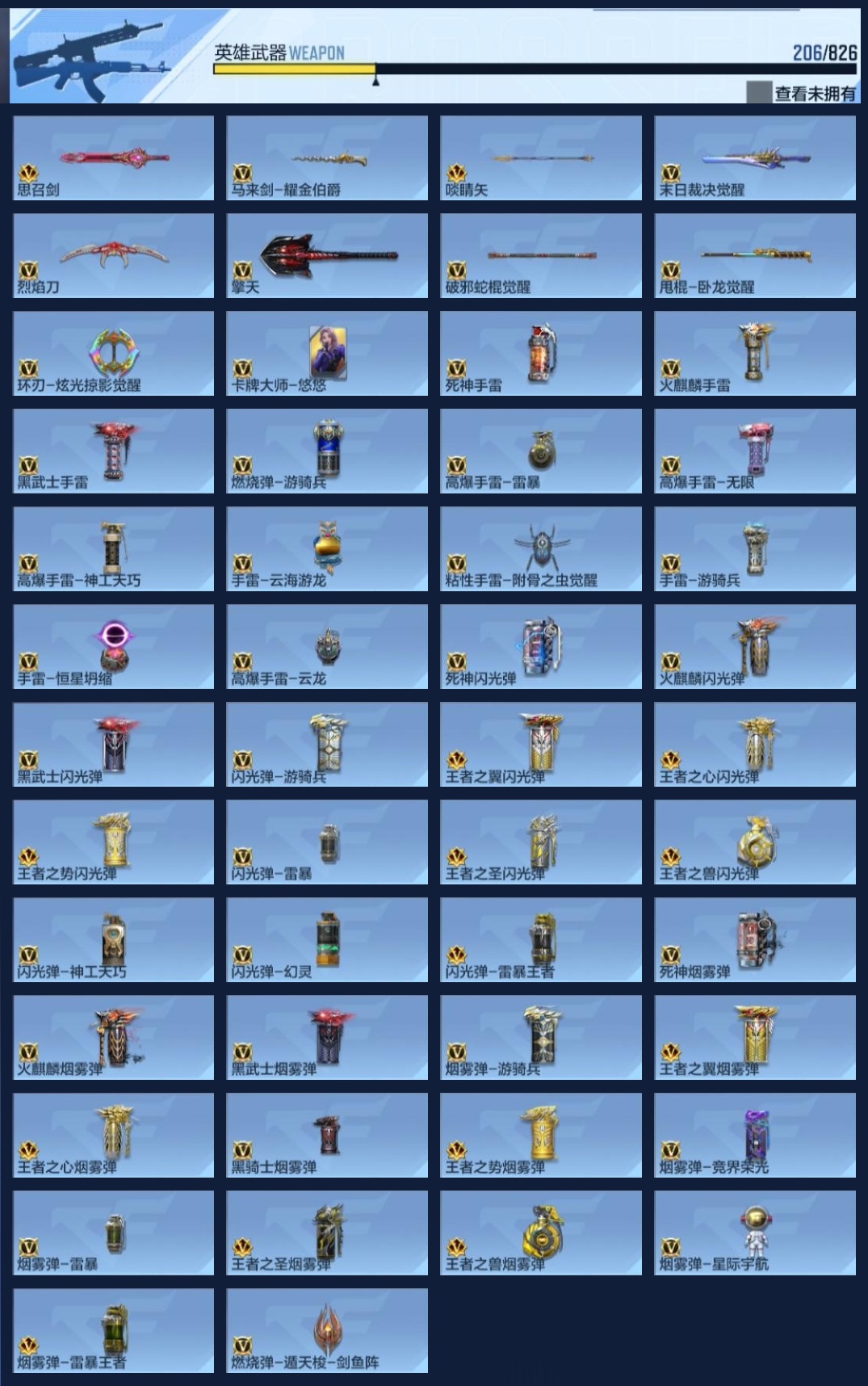This screenshot has height=1386, width=868.
Task: Open 手雷-云海游龙 grenade card
Action: [327, 549]
